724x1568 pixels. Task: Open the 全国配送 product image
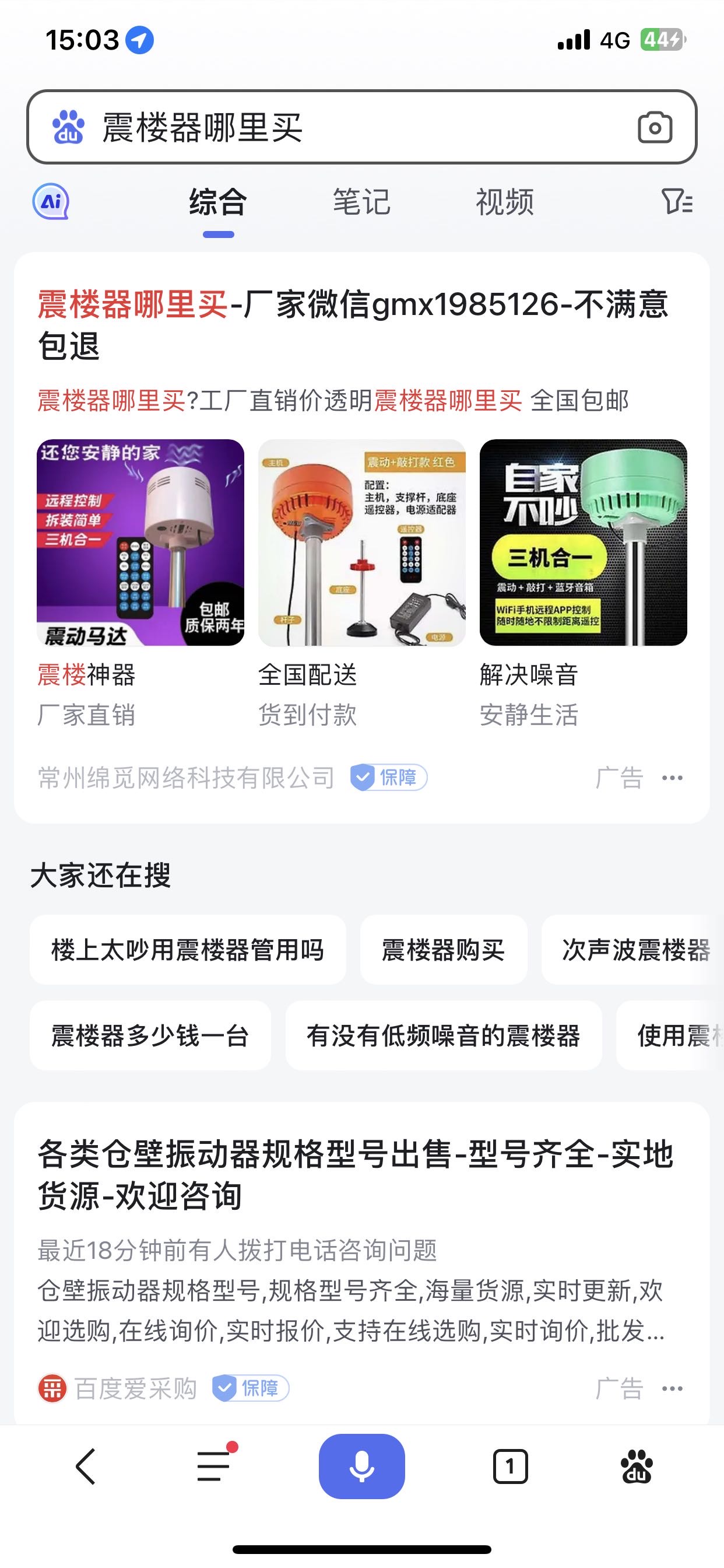point(362,542)
